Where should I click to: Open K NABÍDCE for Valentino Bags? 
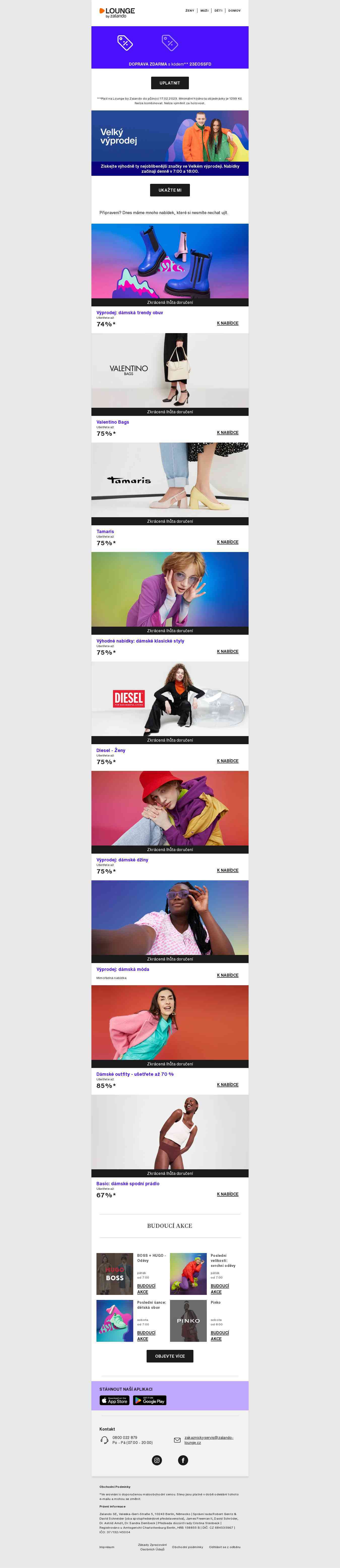coord(227,433)
